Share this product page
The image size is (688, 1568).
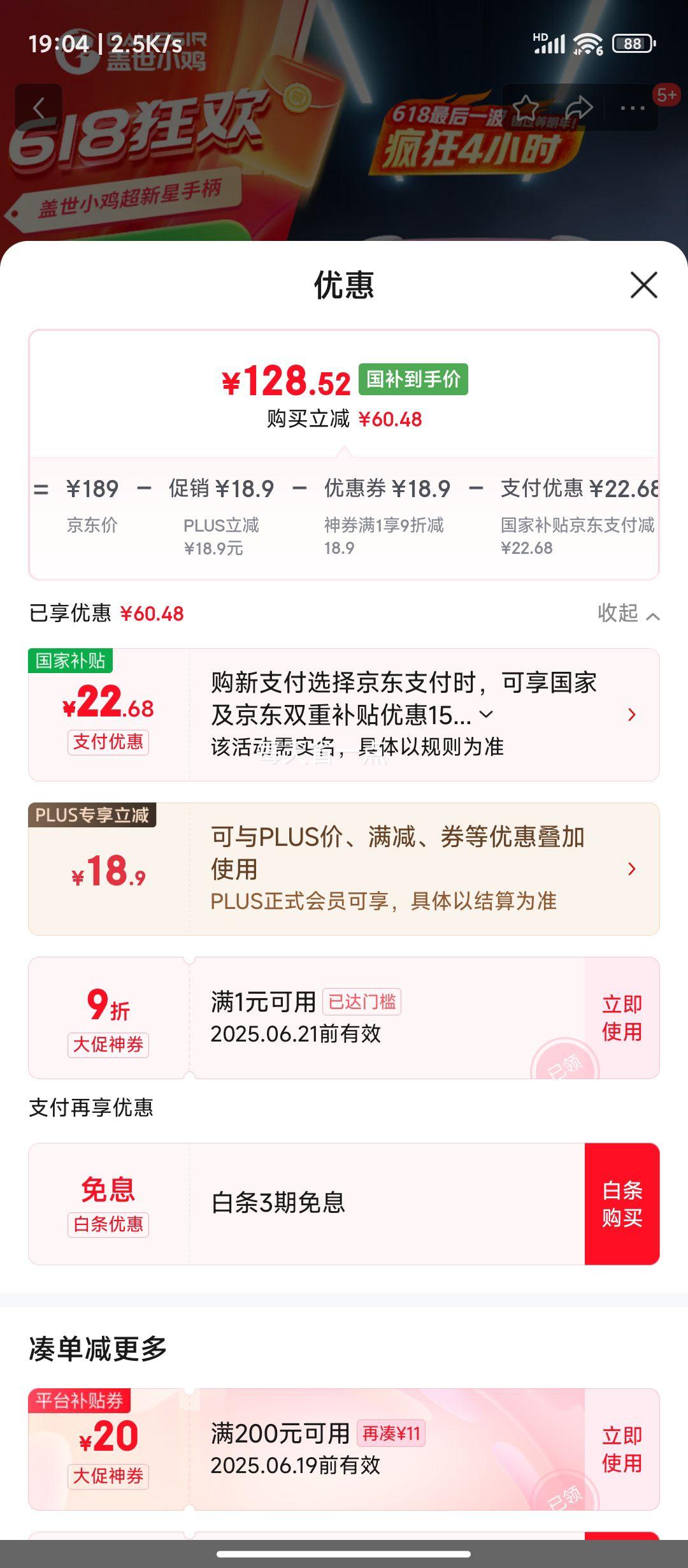click(x=578, y=108)
